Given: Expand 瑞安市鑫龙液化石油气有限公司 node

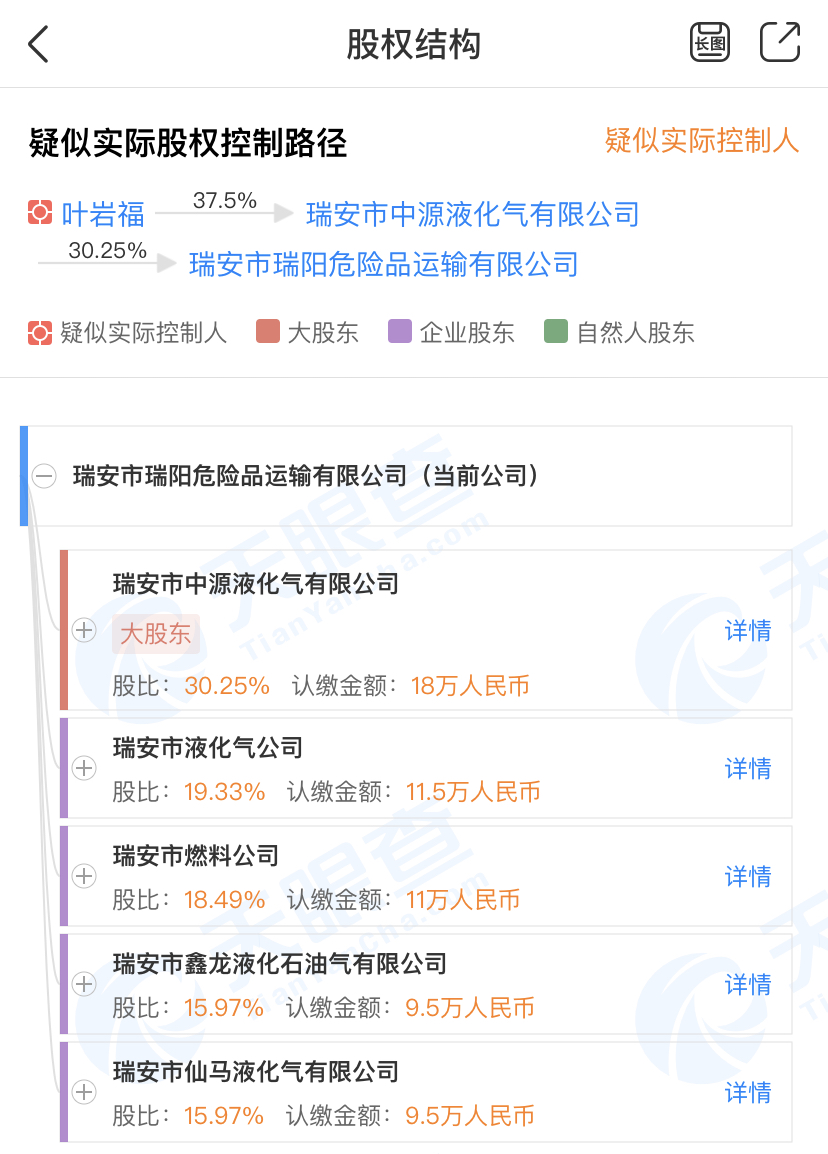Looking at the screenshot, I should (x=84, y=984).
